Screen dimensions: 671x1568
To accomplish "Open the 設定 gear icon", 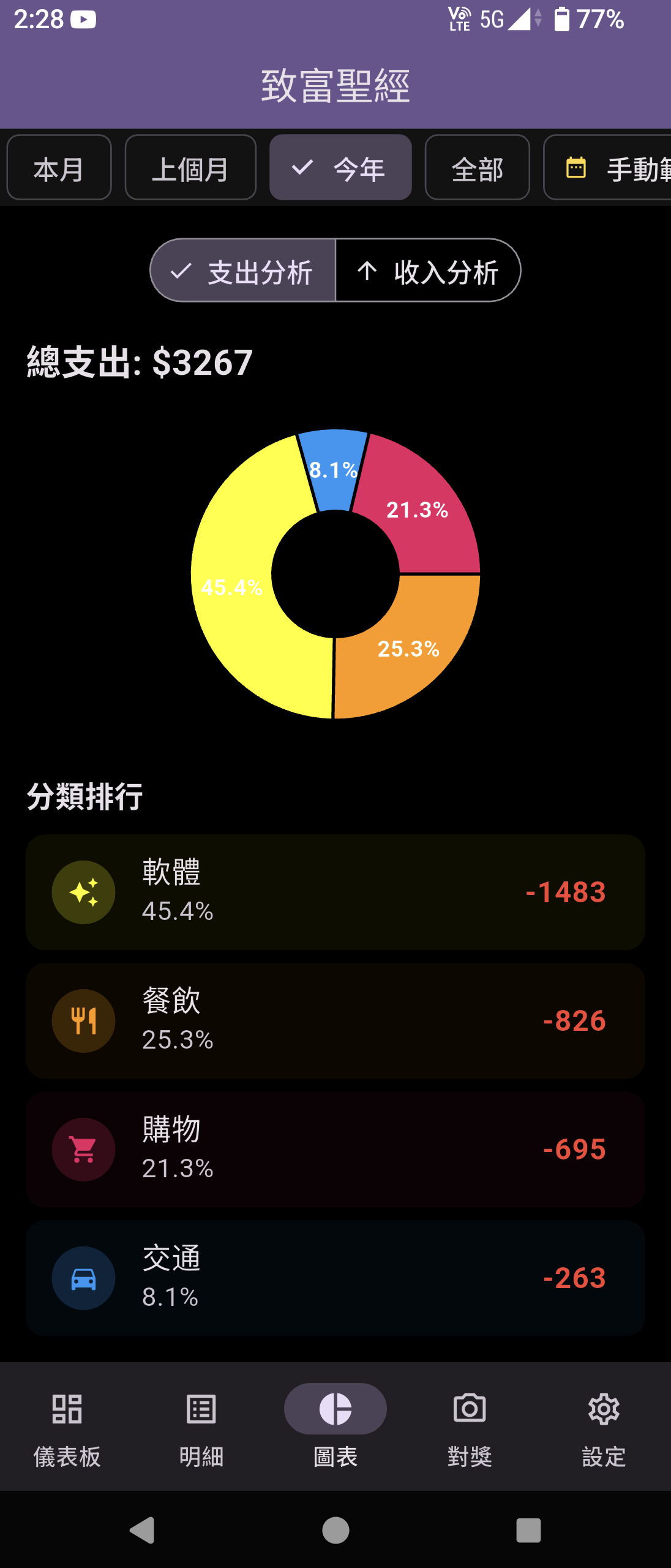I will 604,1409.
